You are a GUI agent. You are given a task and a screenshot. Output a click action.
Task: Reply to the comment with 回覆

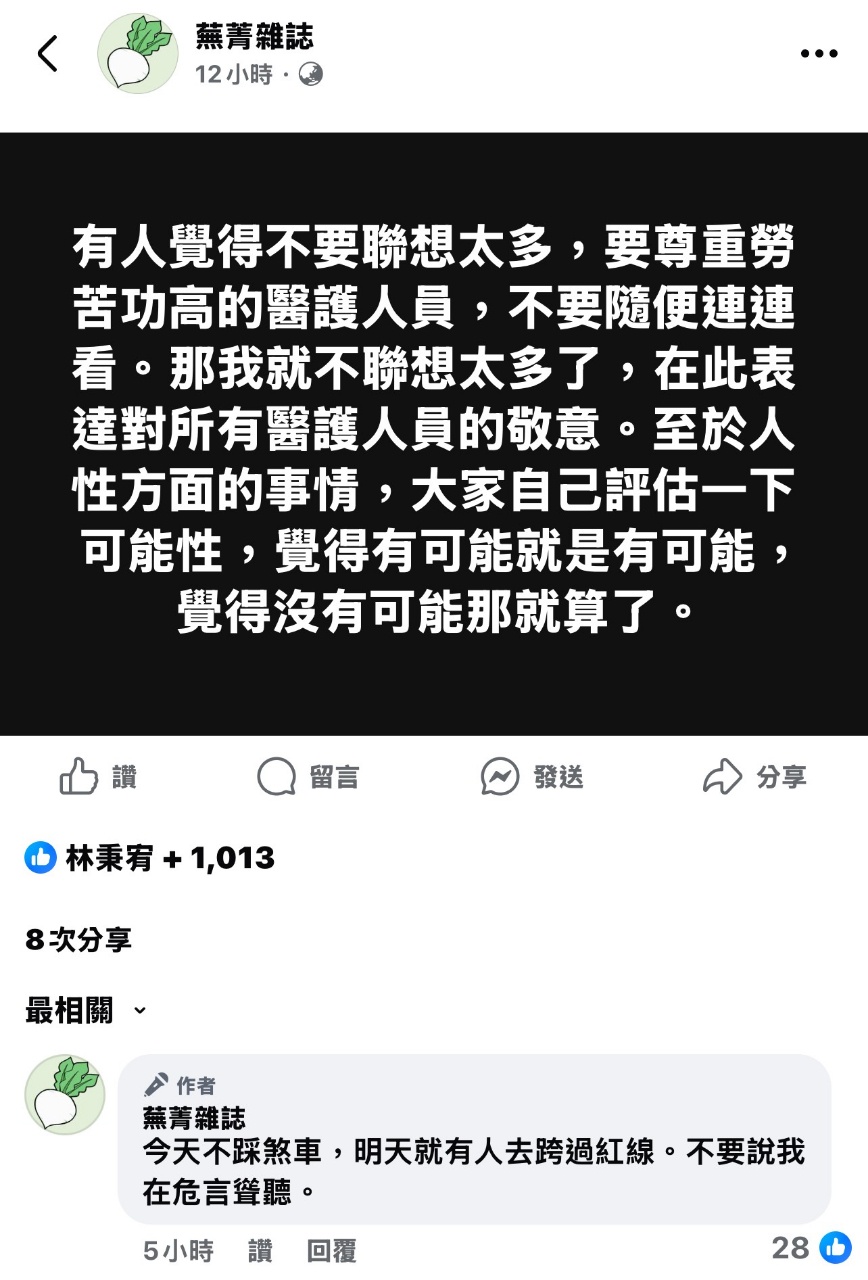331,1250
